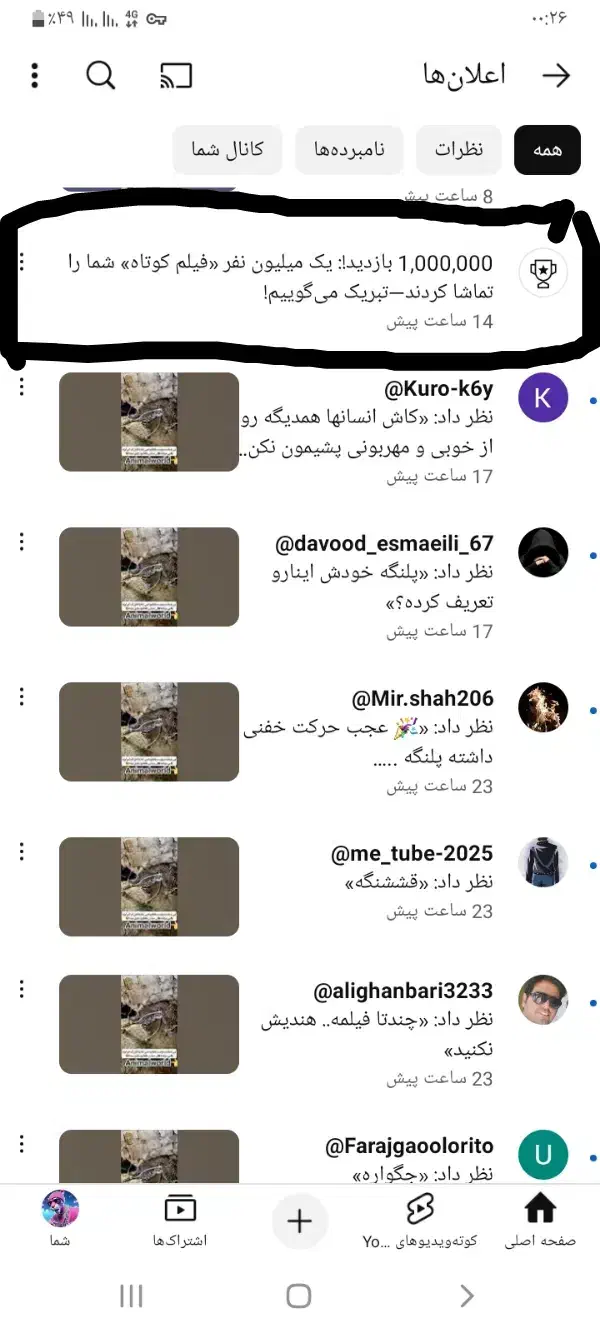This screenshot has height=1333, width=600.
Task: Switch to the کانال شما chip
Action: pyautogui.click(x=227, y=150)
